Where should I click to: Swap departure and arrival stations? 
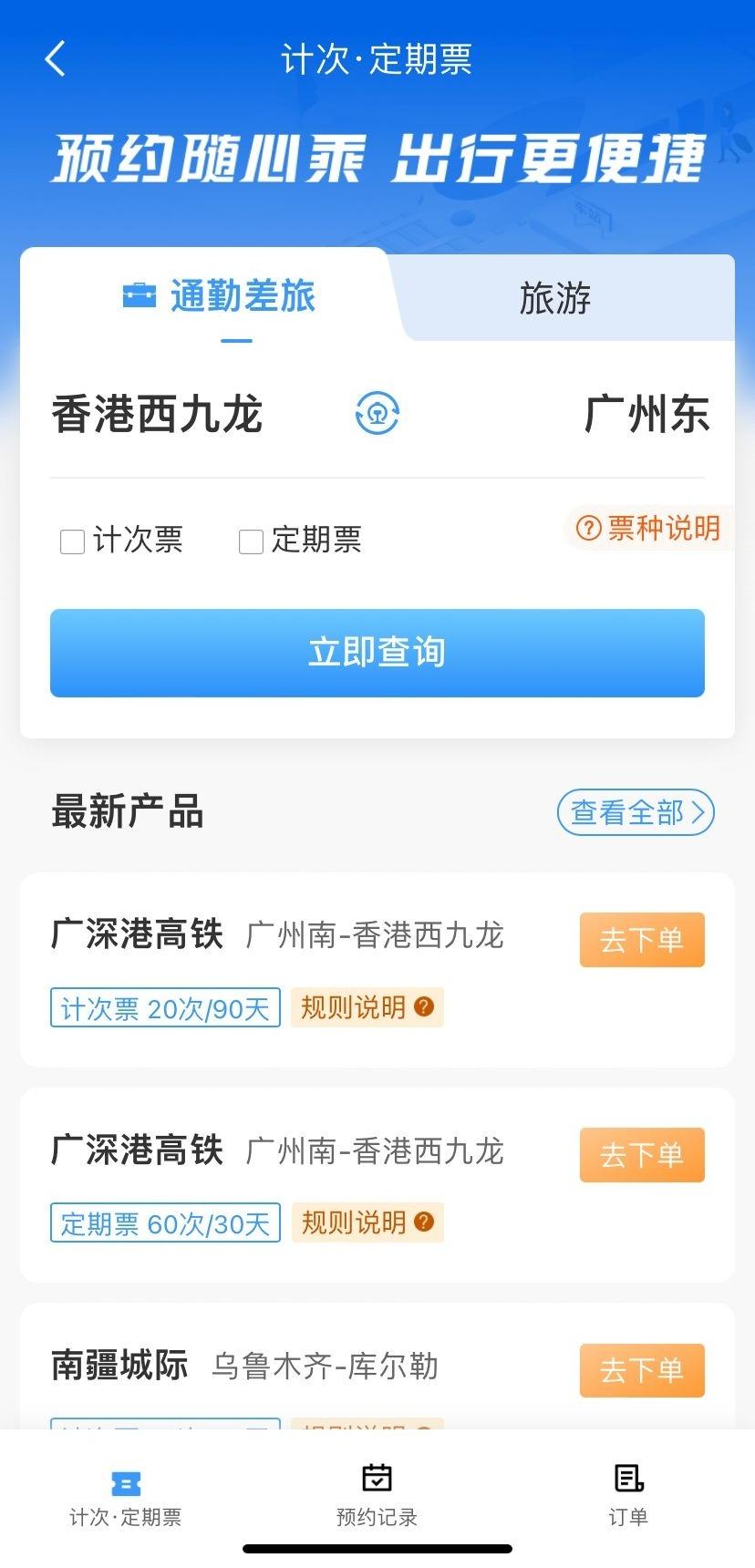377,414
